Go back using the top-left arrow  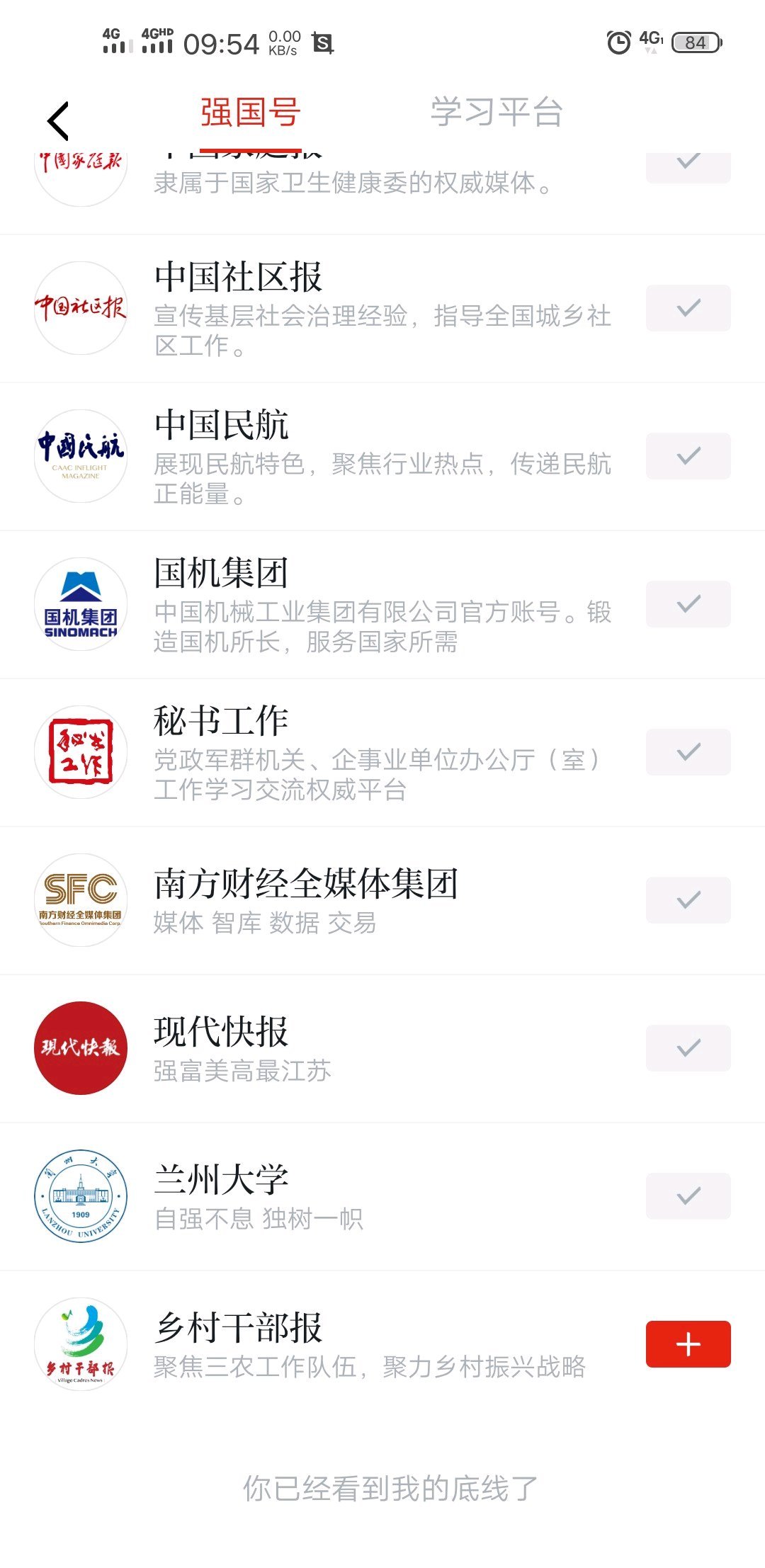point(58,120)
